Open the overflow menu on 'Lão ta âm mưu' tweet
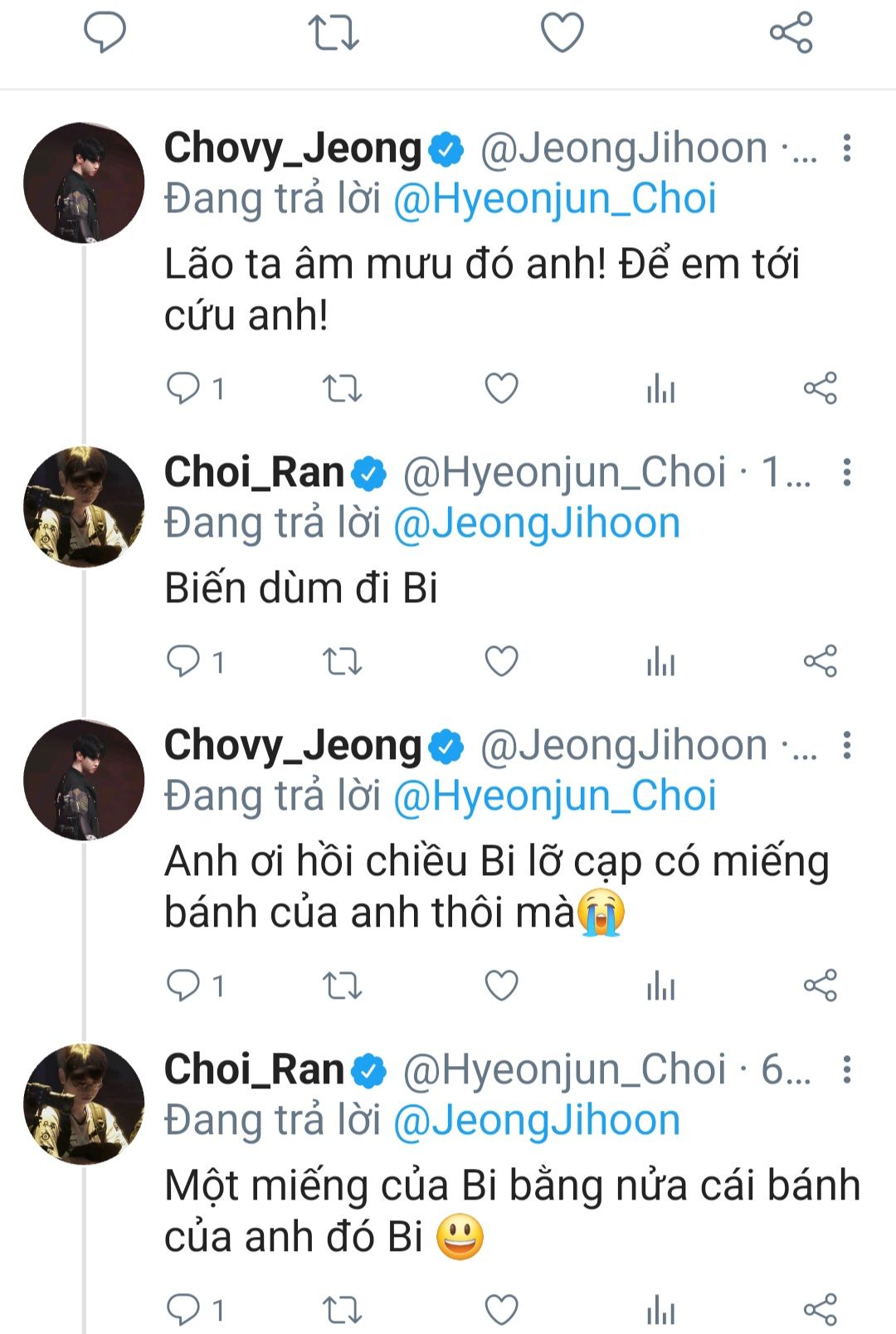 (846, 148)
